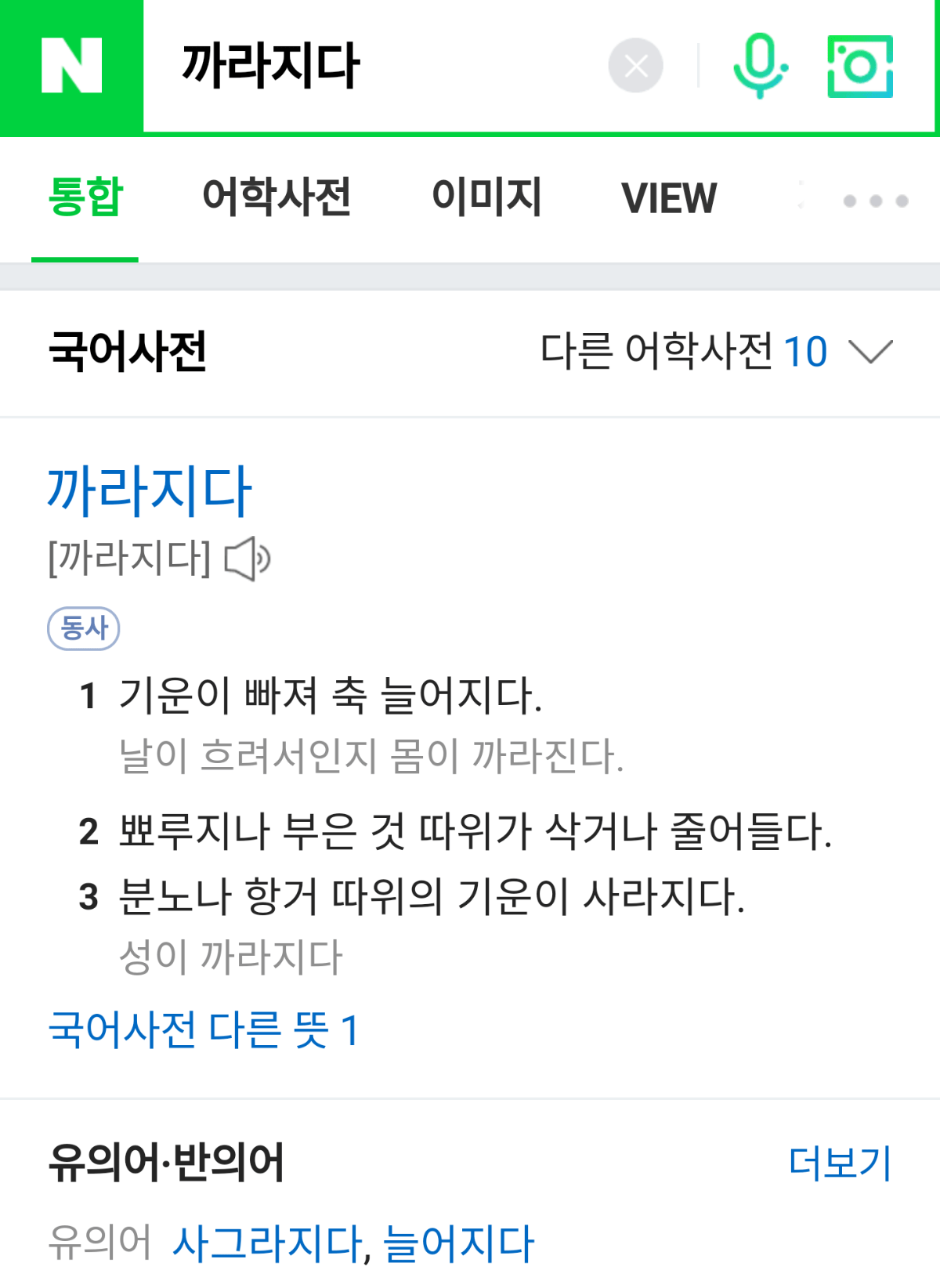Open the synonym 늘어지다
This screenshot has width=940, height=1288.
point(458,1243)
